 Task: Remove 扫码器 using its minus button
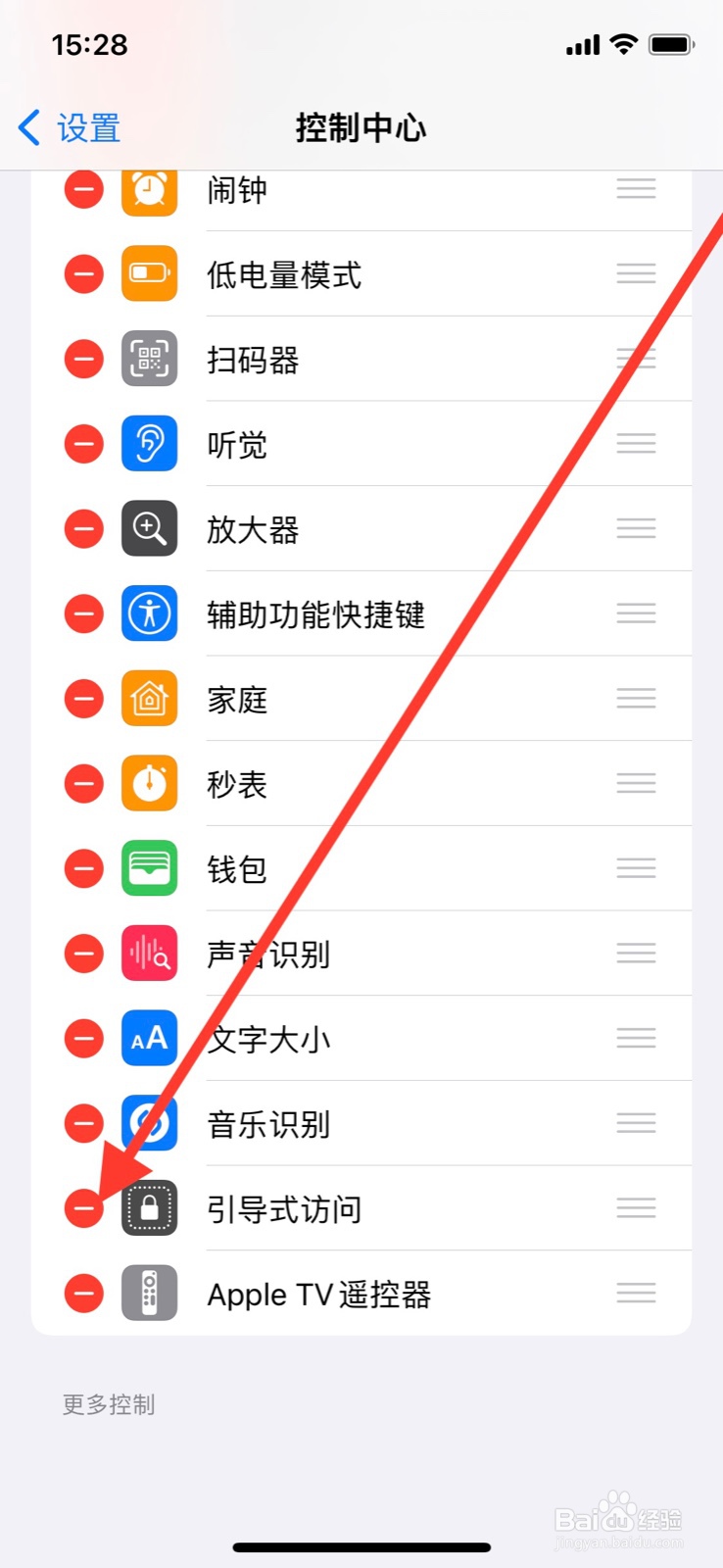coord(83,359)
